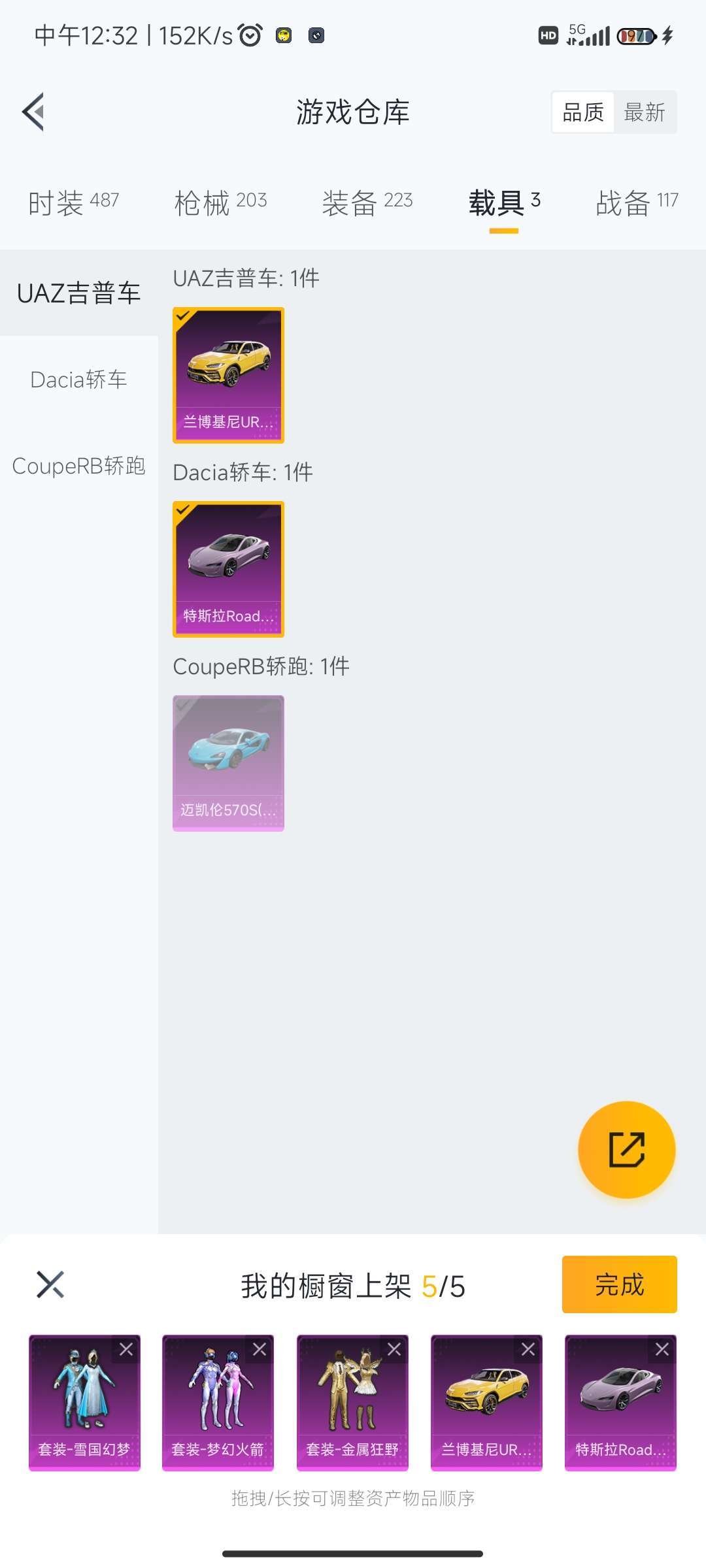The image size is (706, 1568).
Task: Select the CoupeRB轿跑 sidebar category
Action: tap(78, 466)
